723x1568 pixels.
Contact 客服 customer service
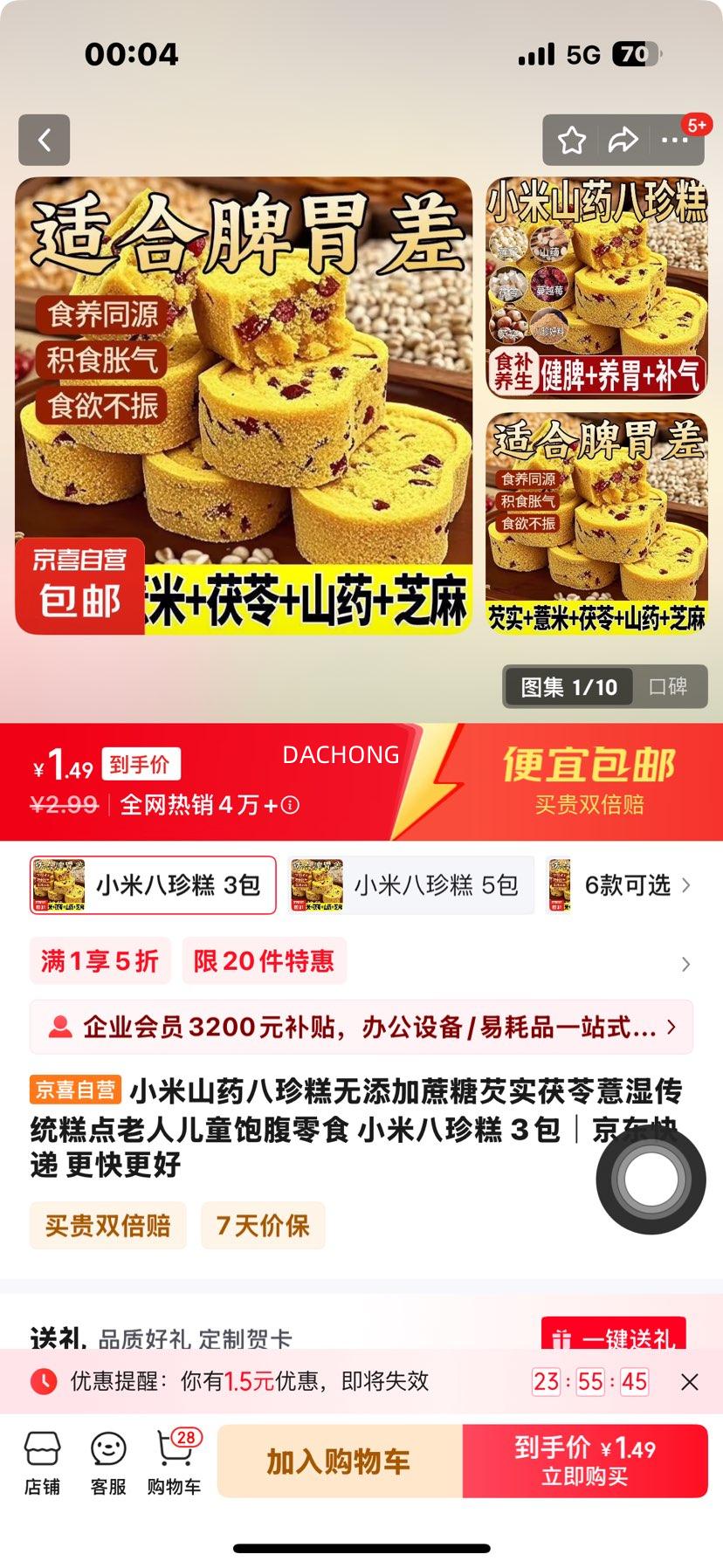(108, 1461)
